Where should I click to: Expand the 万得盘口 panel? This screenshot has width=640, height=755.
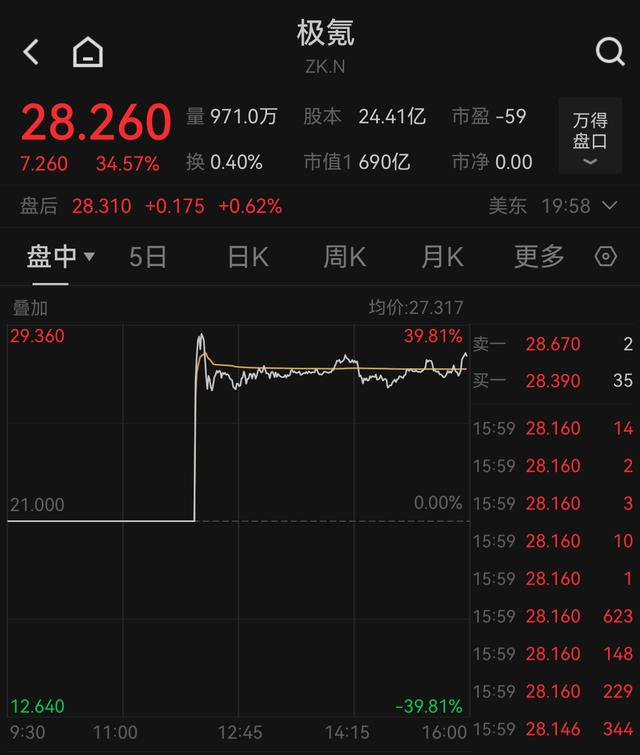[589, 138]
